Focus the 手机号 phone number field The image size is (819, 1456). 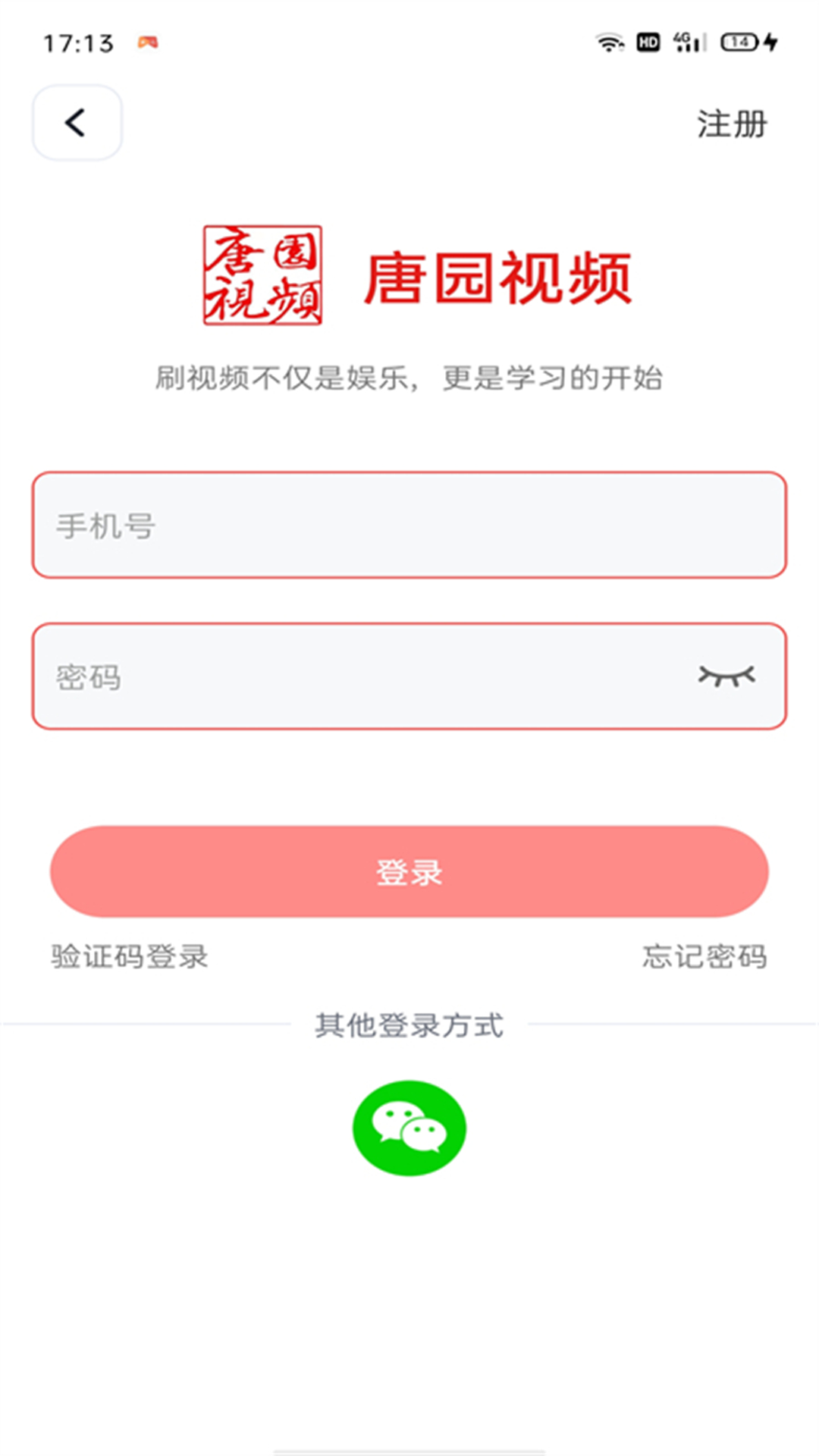click(x=409, y=525)
